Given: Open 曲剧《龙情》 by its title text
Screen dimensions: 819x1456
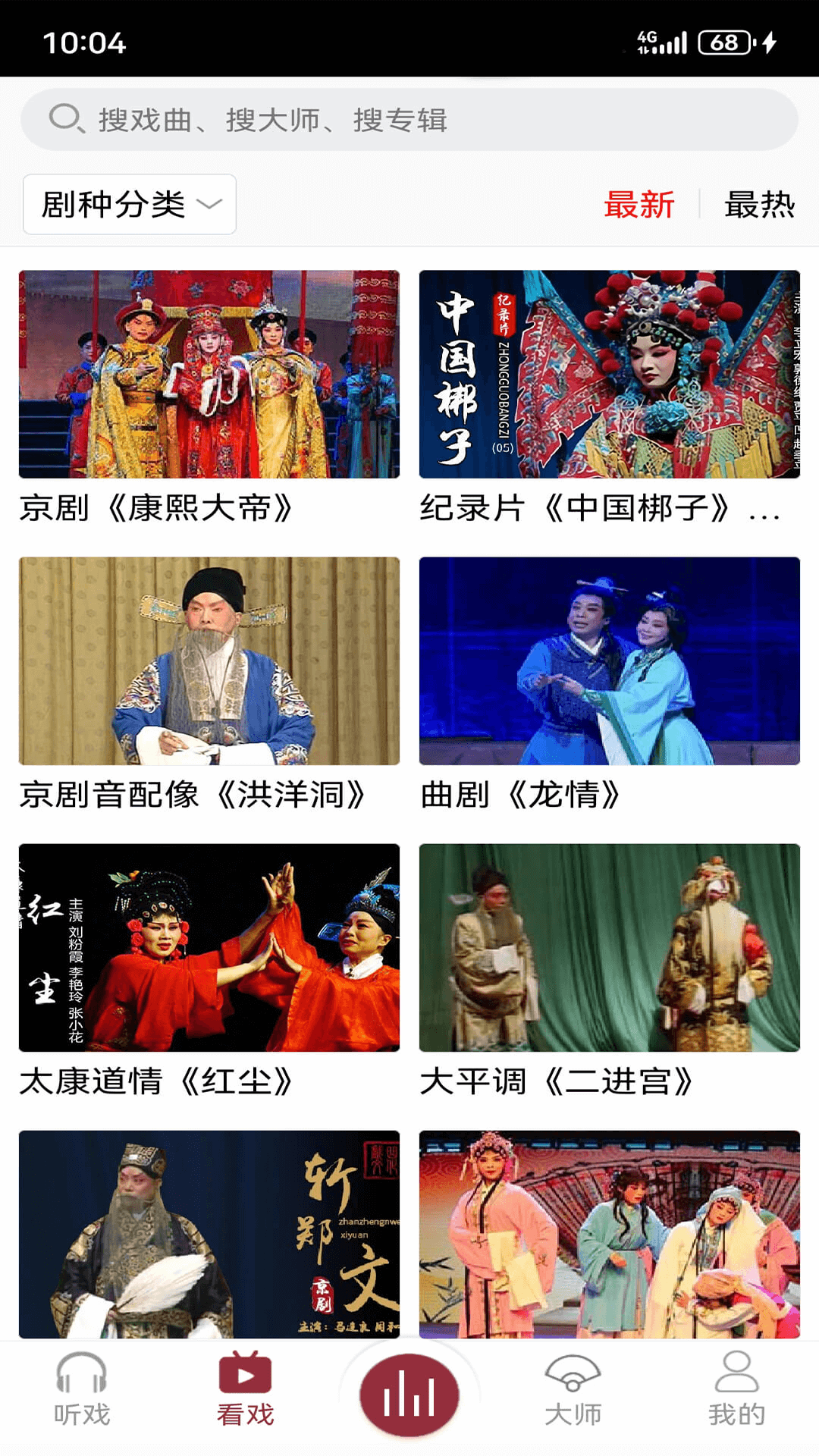Looking at the screenshot, I should (522, 794).
